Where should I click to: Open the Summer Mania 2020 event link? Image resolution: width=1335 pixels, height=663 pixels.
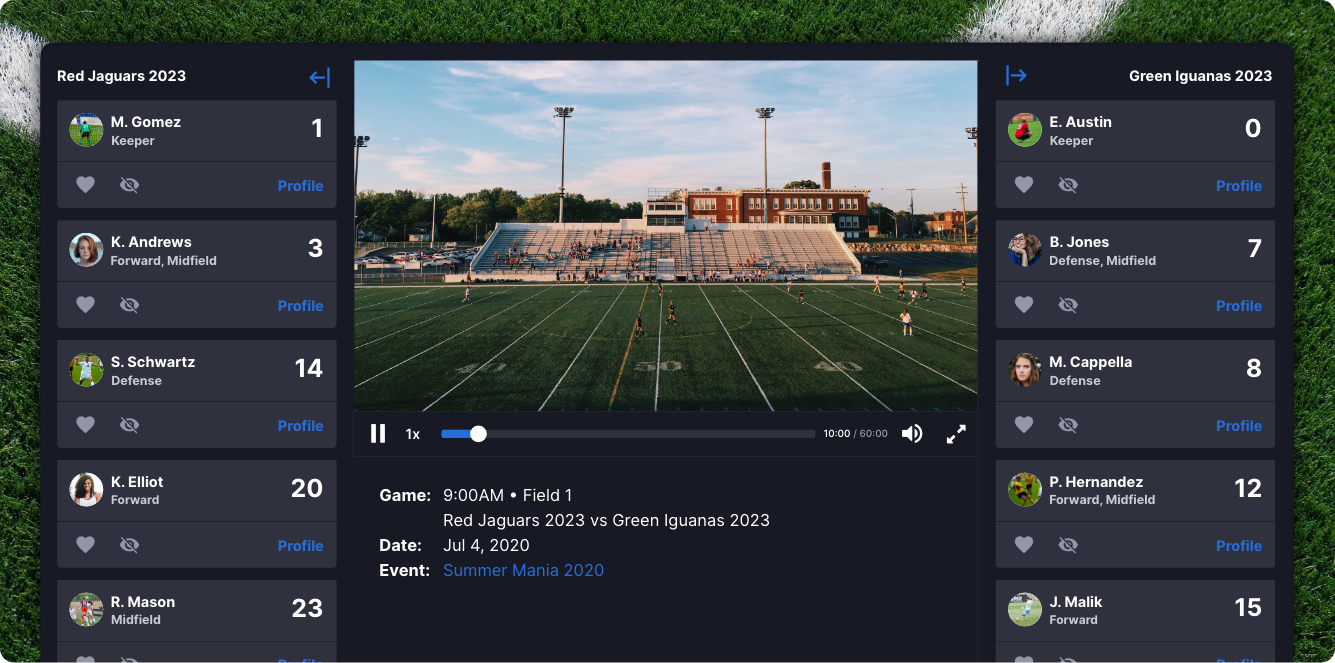pos(523,570)
